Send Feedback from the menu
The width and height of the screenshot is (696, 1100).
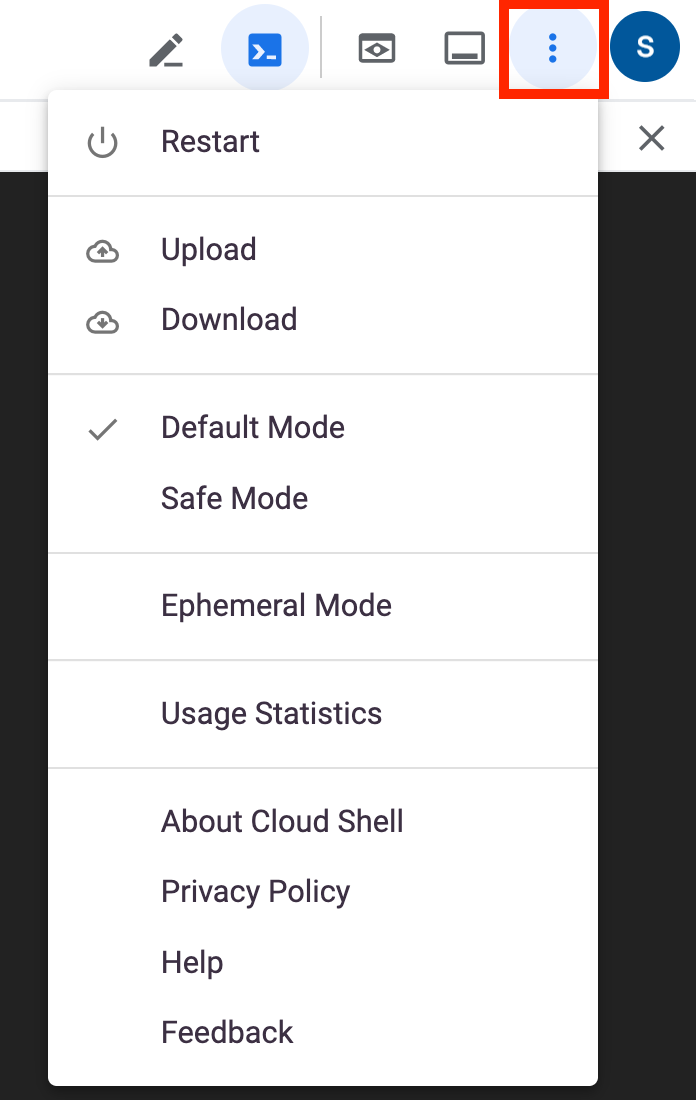(227, 1032)
